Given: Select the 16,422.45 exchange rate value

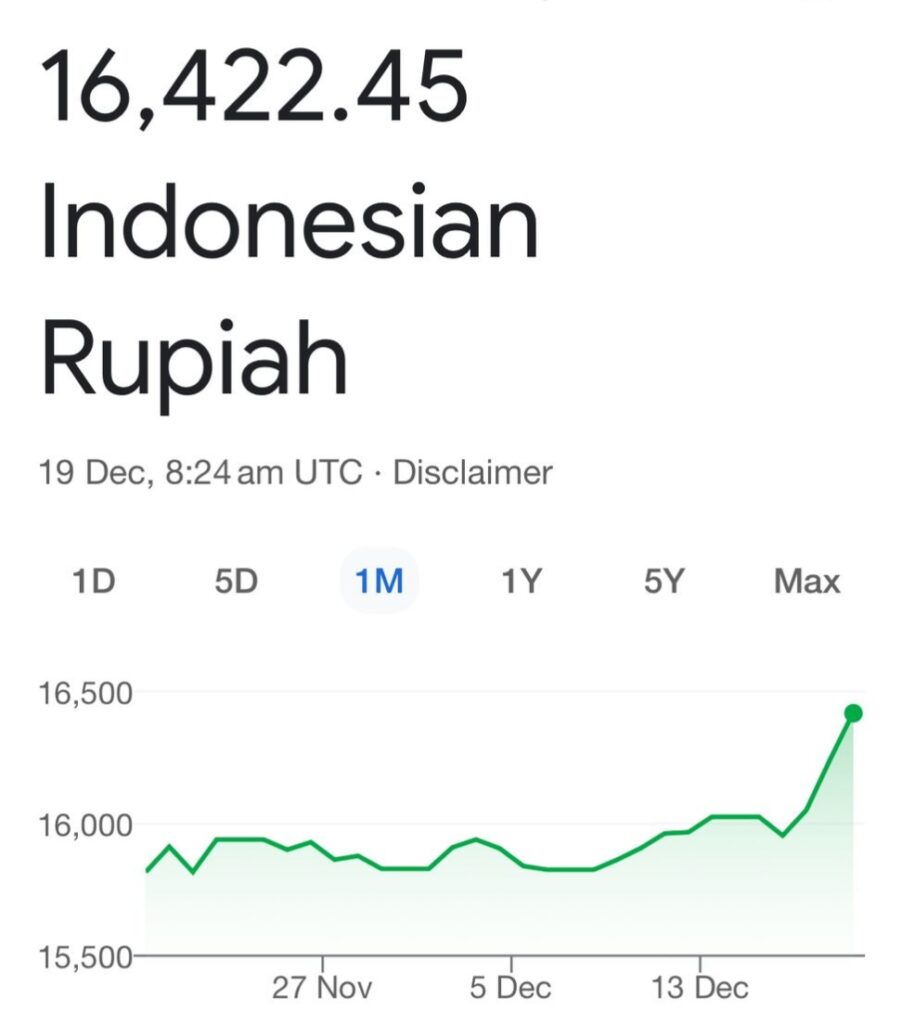Looking at the screenshot, I should point(250,90).
